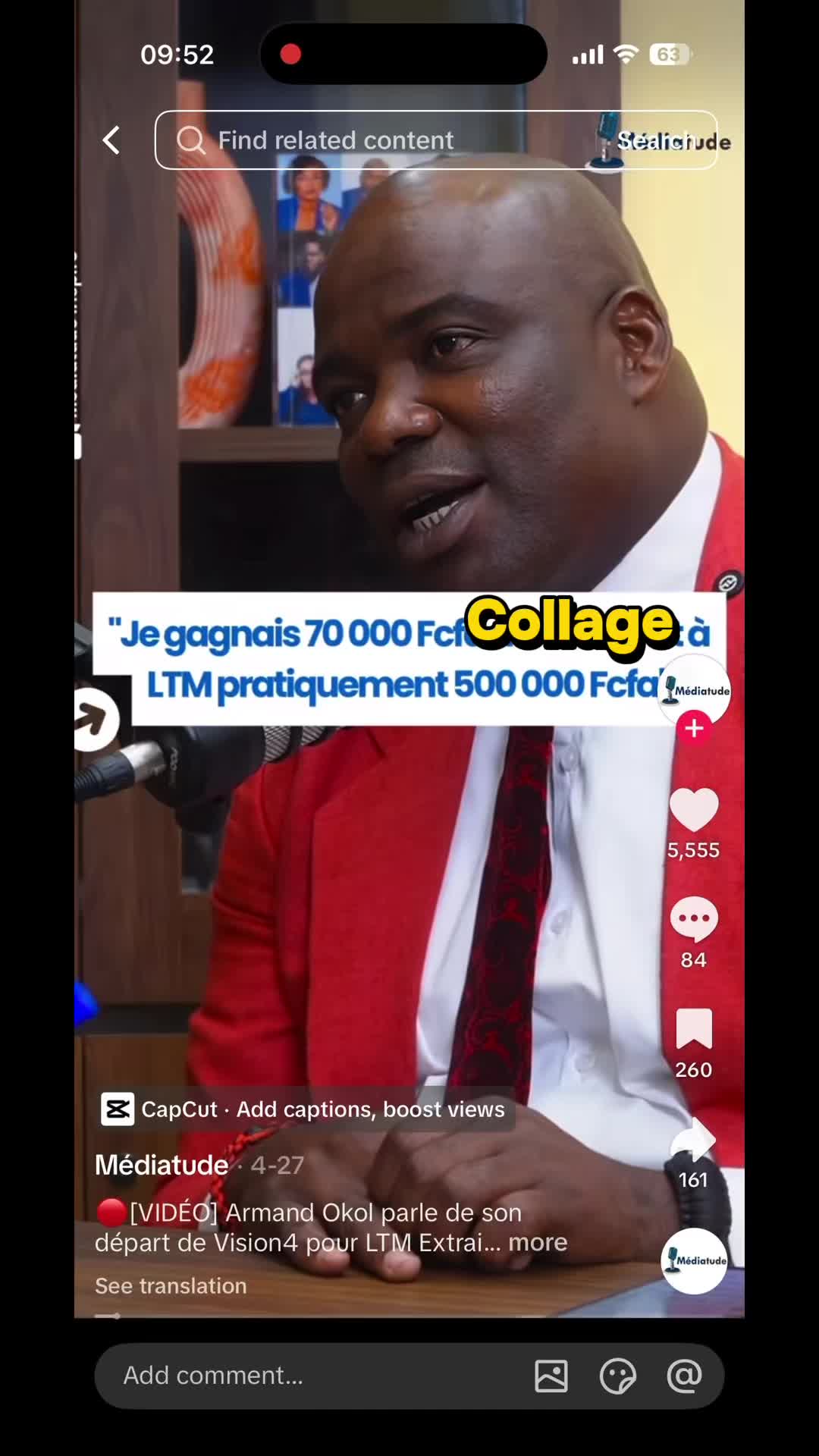
Task: Open the Médiatude username
Action: [x=162, y=1165]
